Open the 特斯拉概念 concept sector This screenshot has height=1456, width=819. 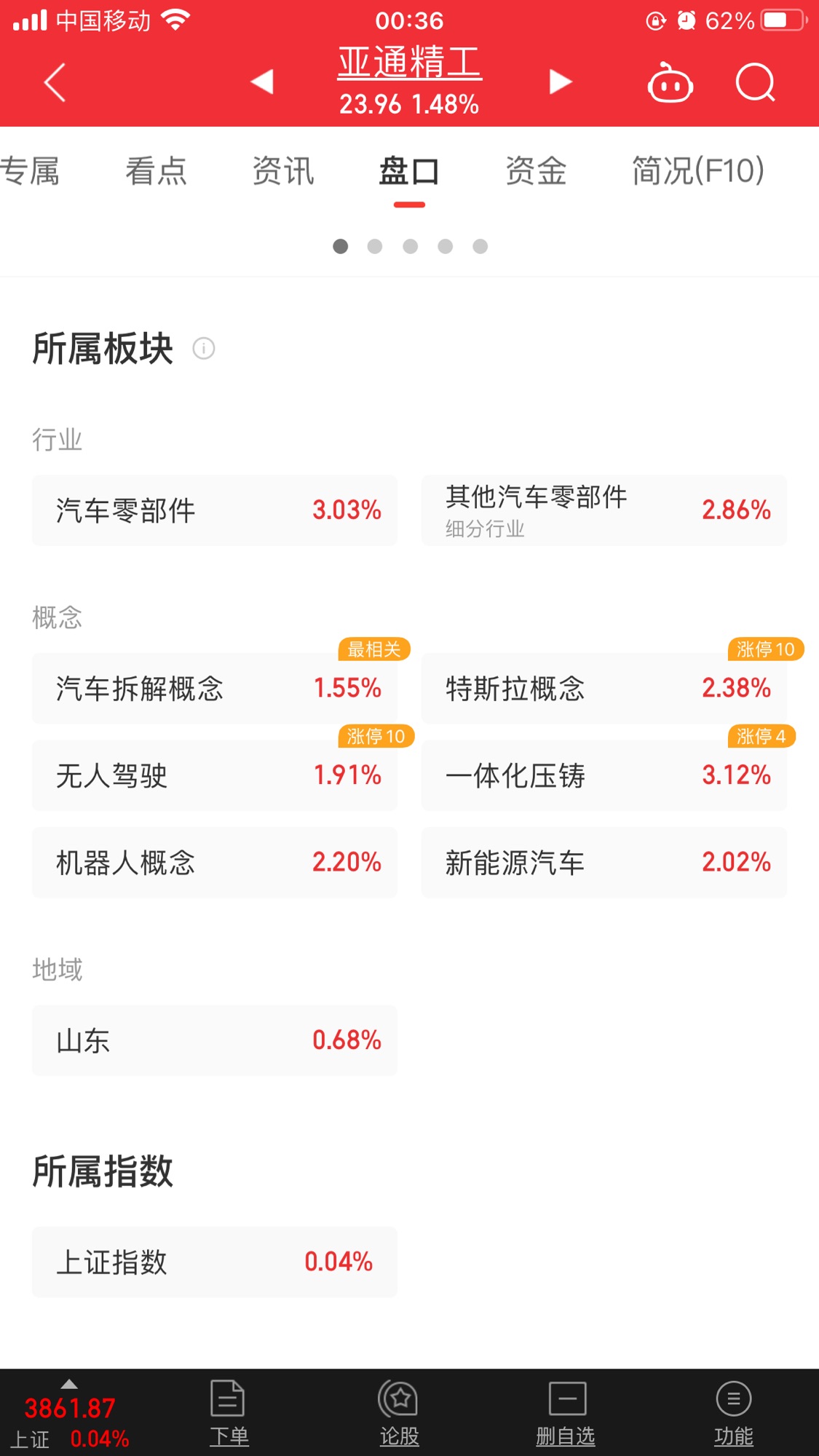tap(604, 688)
